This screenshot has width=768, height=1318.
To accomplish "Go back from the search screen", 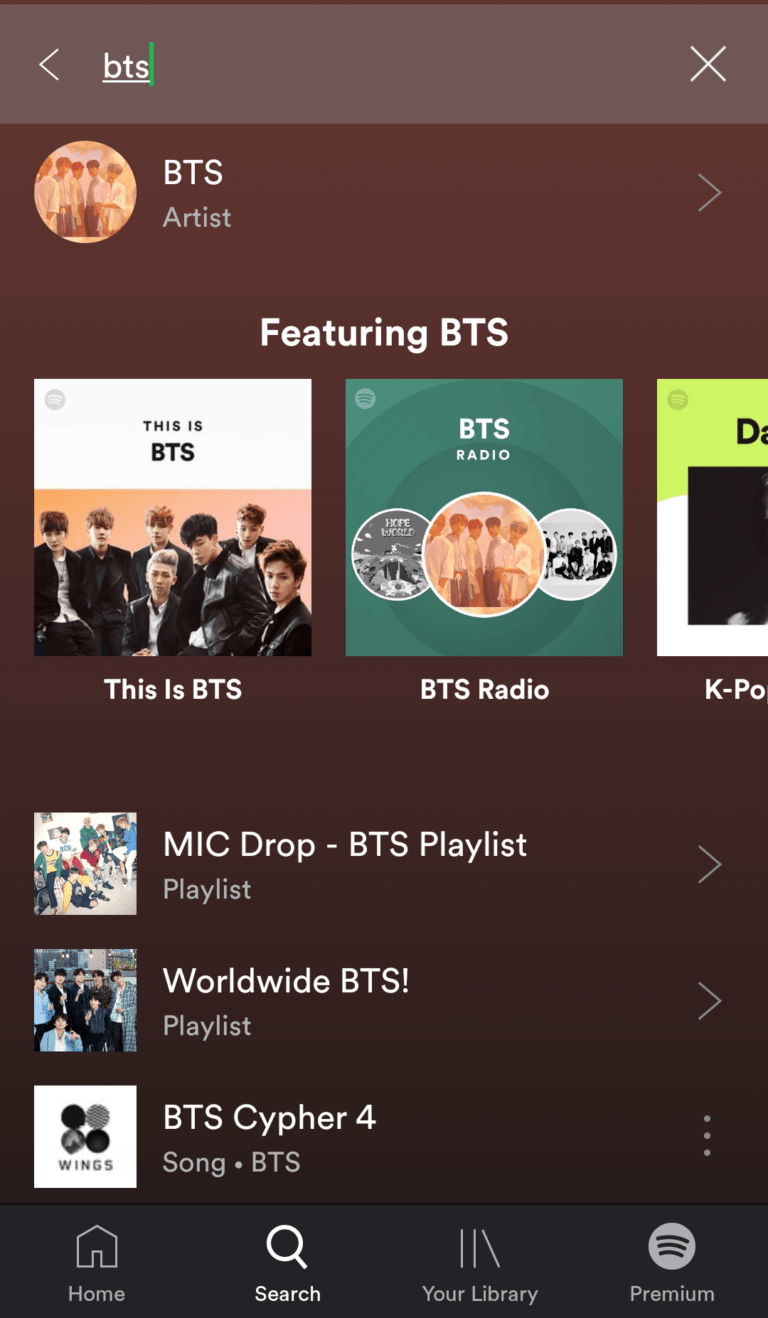I will tap(49, 65).
